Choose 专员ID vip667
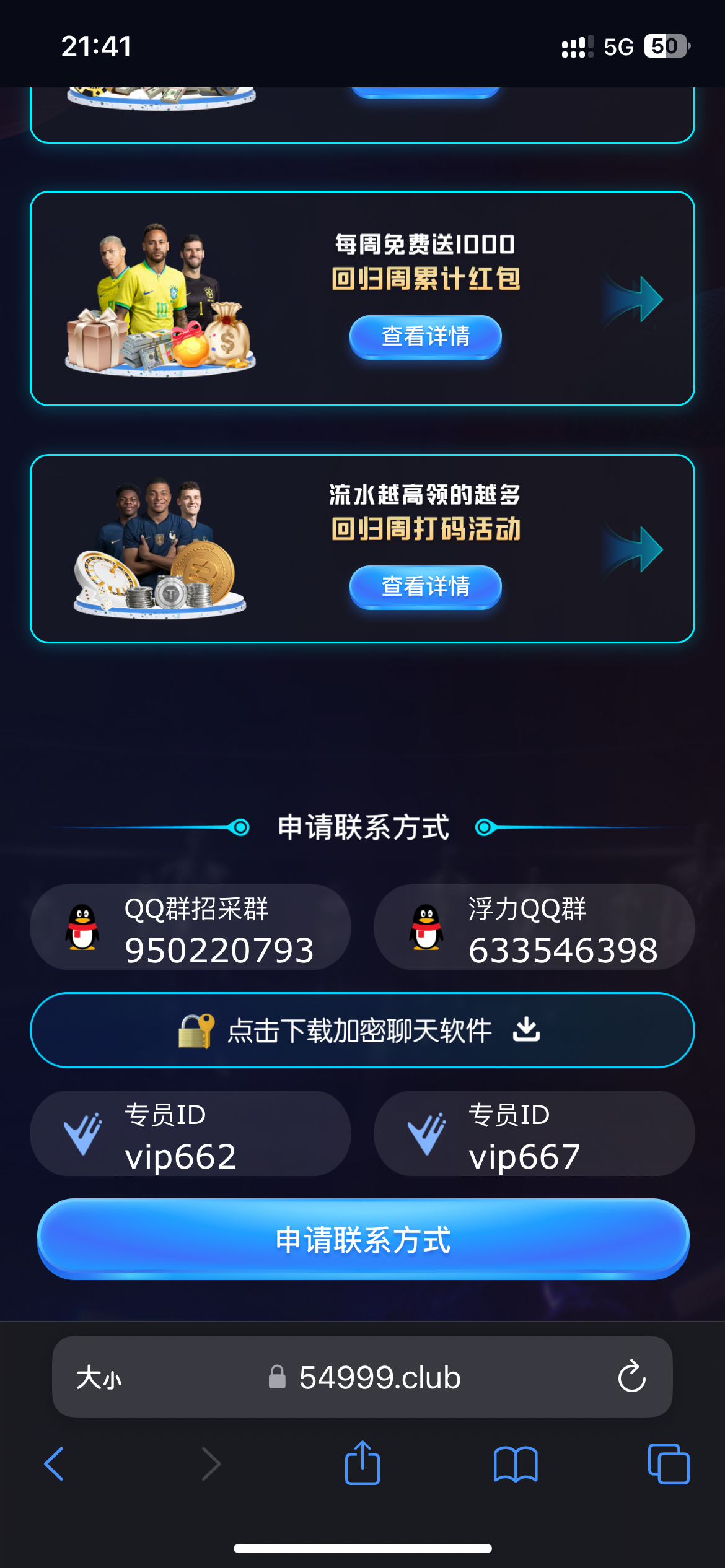This screenshot has width=725, height=1568. click(534, 1134)
